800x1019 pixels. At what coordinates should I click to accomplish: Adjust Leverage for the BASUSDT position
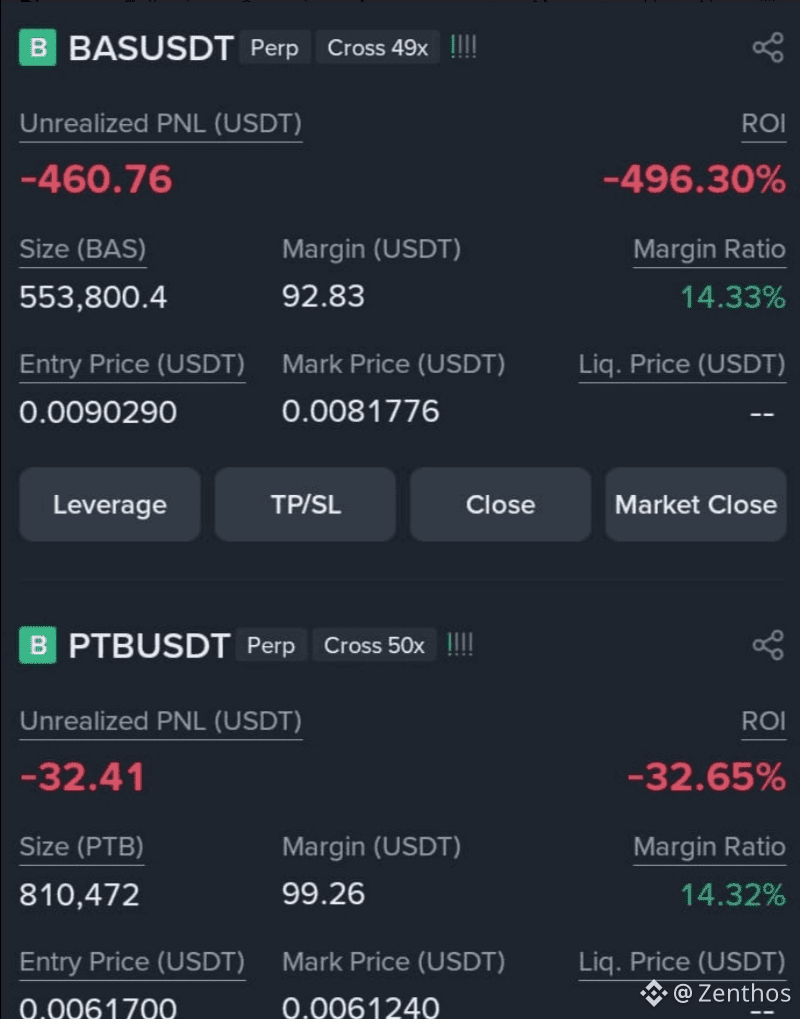[109, 504]
